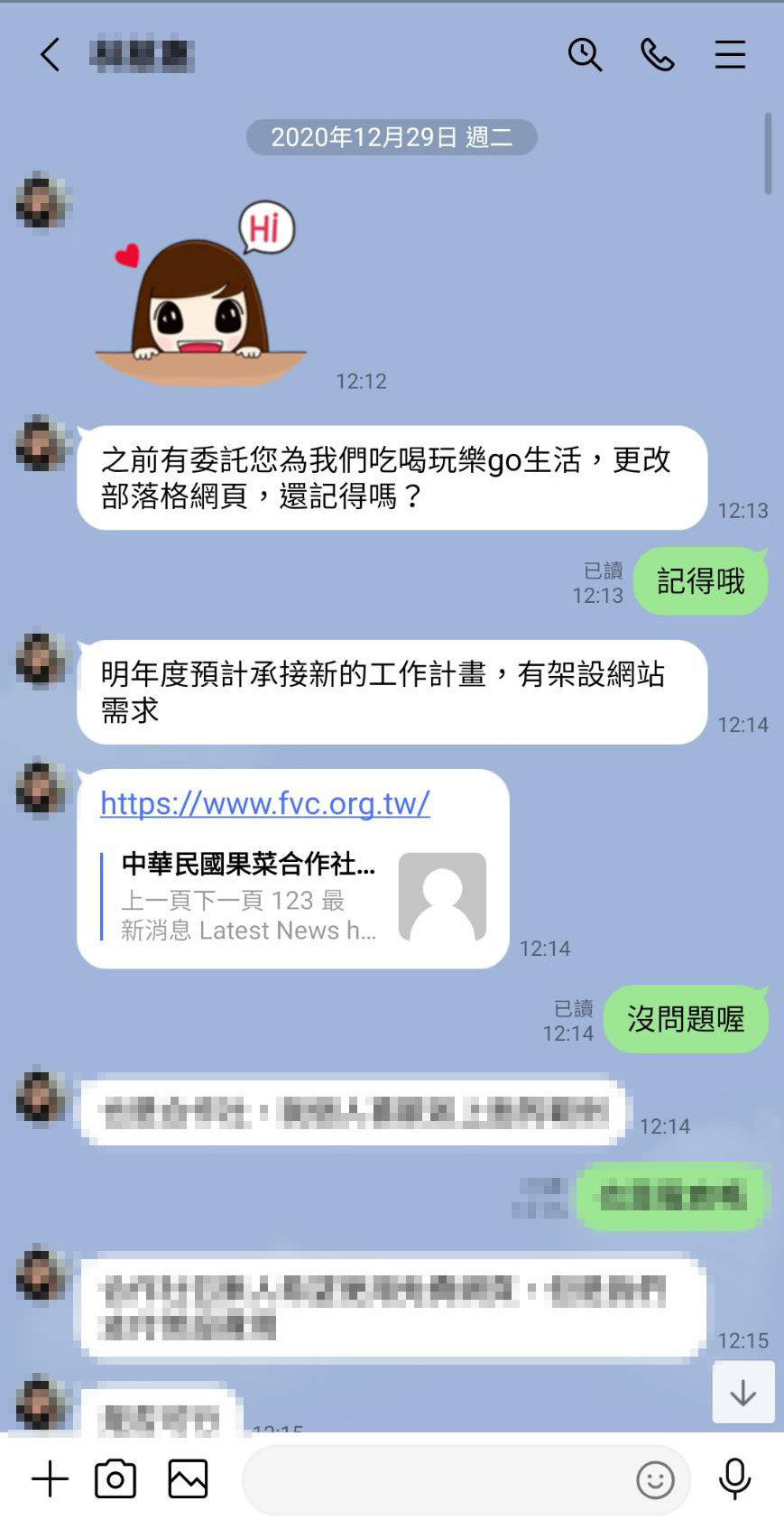Open the camera
Image resolution: width=784 pixels, height=1529 pixels.
pos(115,1479)
